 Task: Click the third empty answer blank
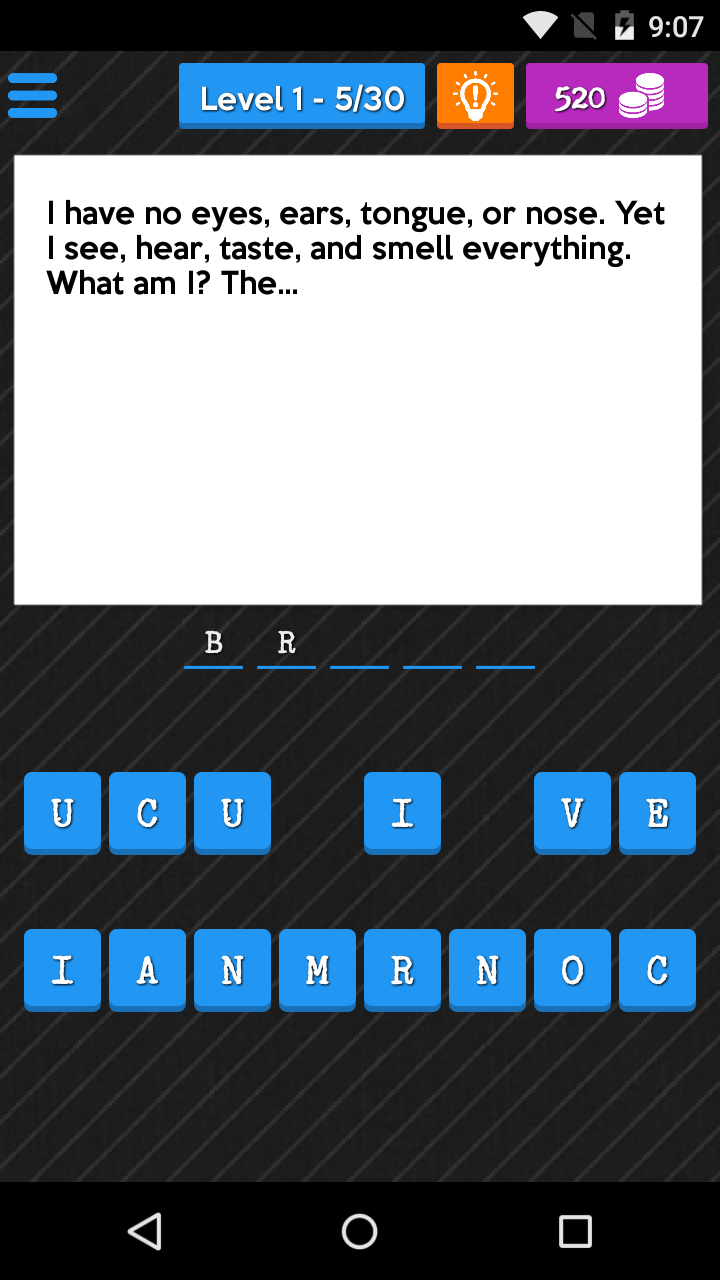(x=360, y=660)
